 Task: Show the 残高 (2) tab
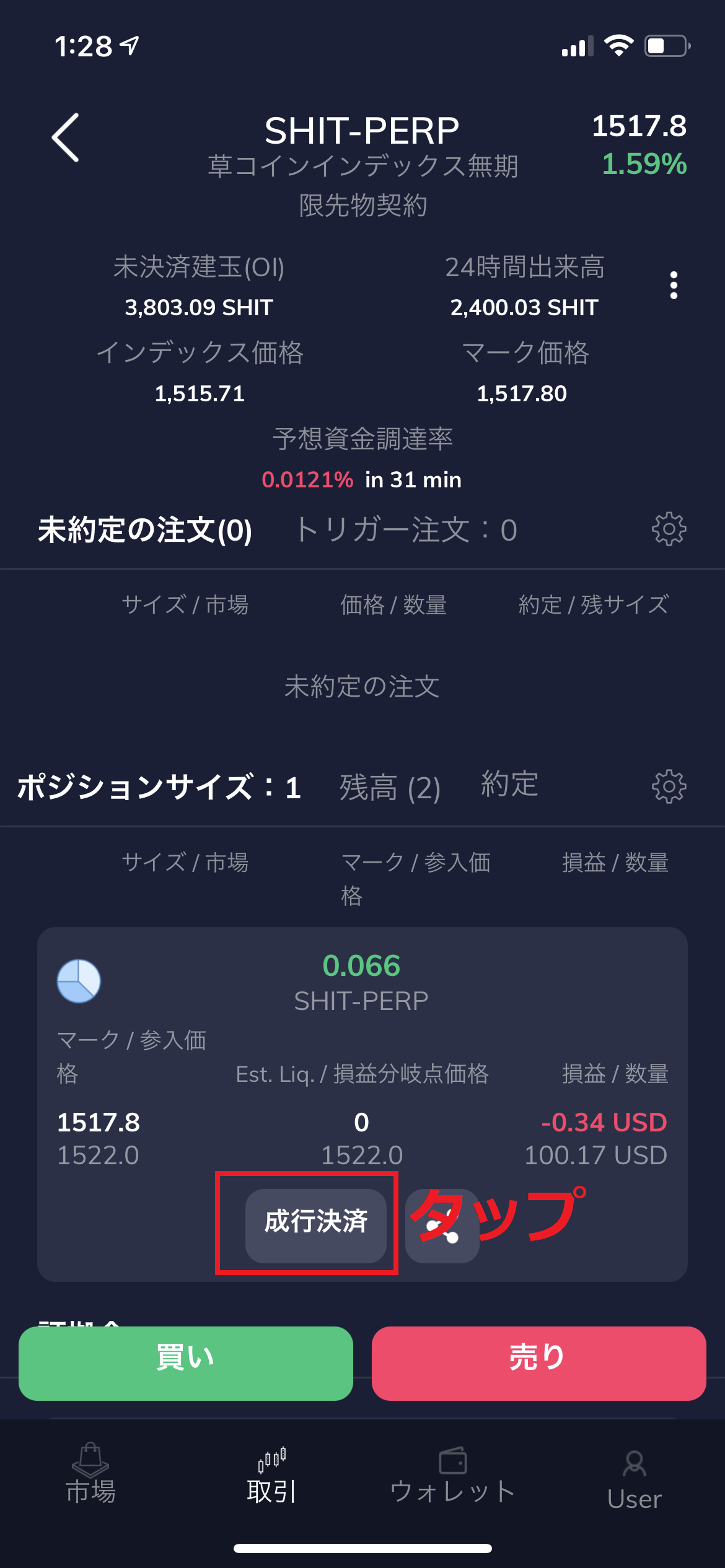pos(390,787)
